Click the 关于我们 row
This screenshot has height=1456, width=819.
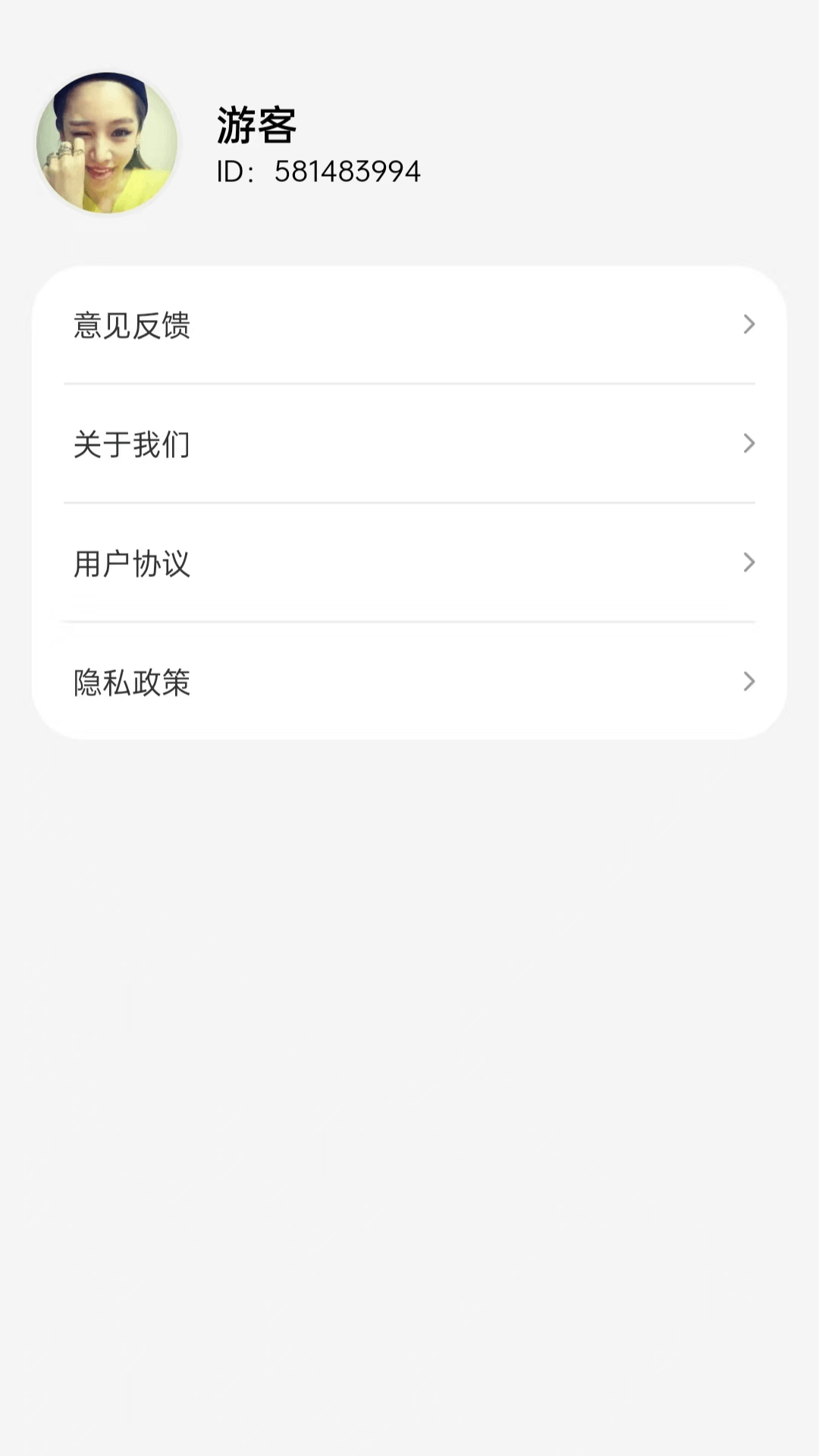pyautogui.click(x=409, y=445)
